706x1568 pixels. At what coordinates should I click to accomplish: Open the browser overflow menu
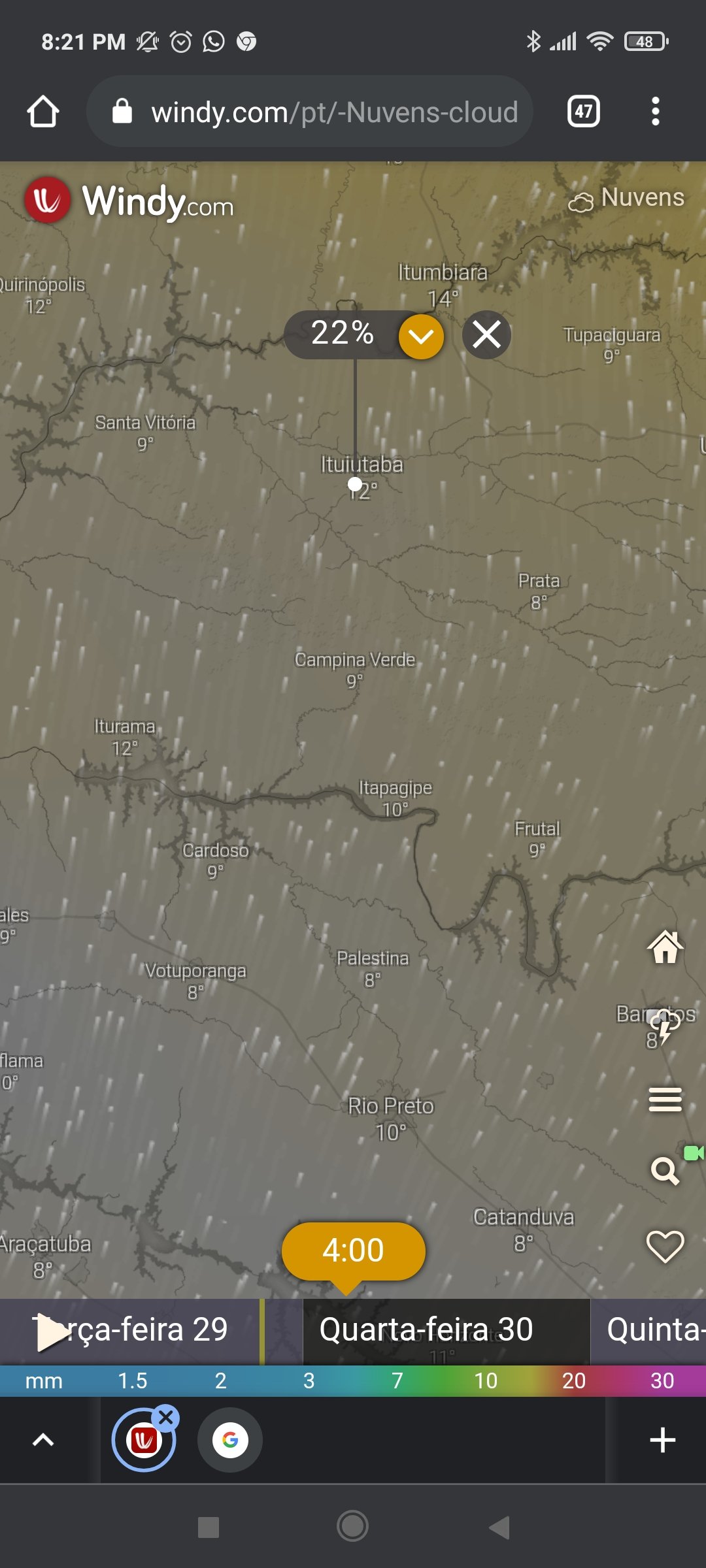coord(655,112)
